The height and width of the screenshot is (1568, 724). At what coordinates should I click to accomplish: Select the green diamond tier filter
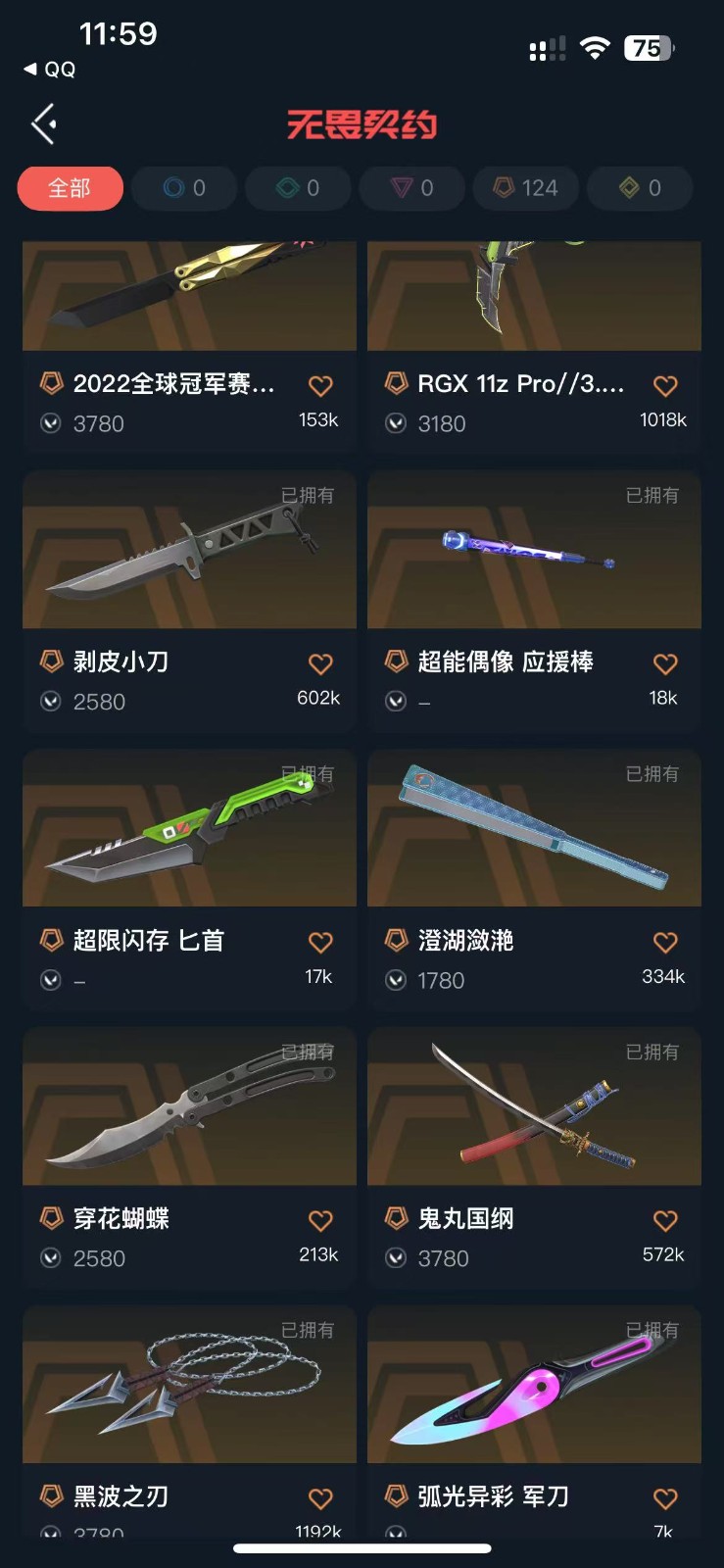(298, 188)
